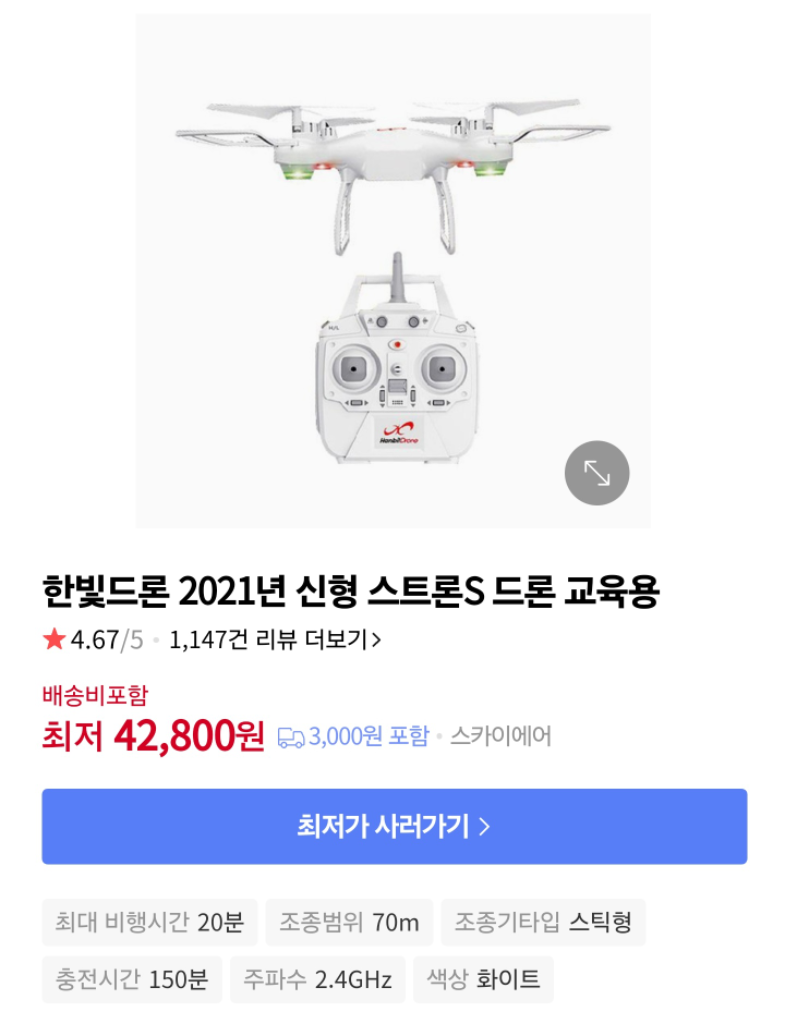The image size is (785, 1024).
Task: Select the 주파수 2.4GHz chip
Action: (314, 980)
